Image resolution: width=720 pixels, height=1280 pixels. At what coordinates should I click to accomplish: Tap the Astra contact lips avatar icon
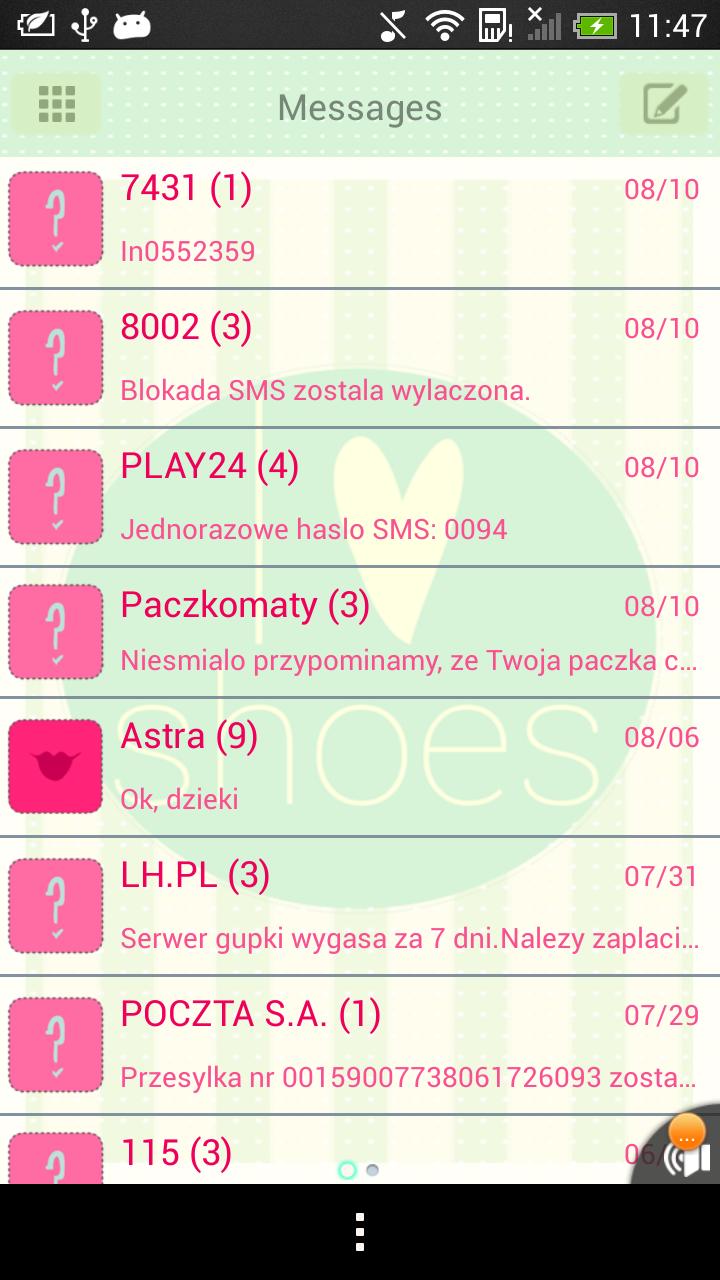click(x=55, y=766)
